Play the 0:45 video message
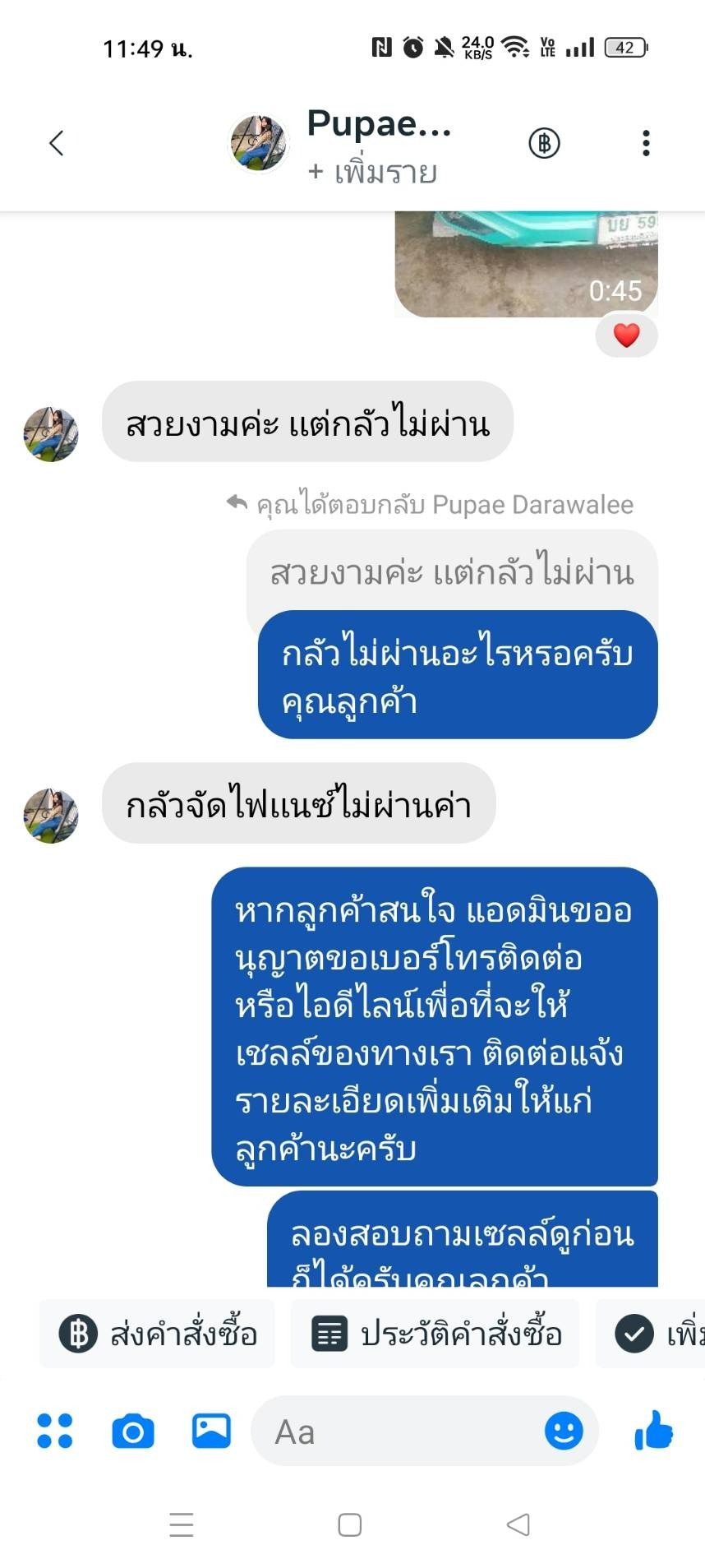Screen dimensions: 705x1568 [x=526, y=263]
